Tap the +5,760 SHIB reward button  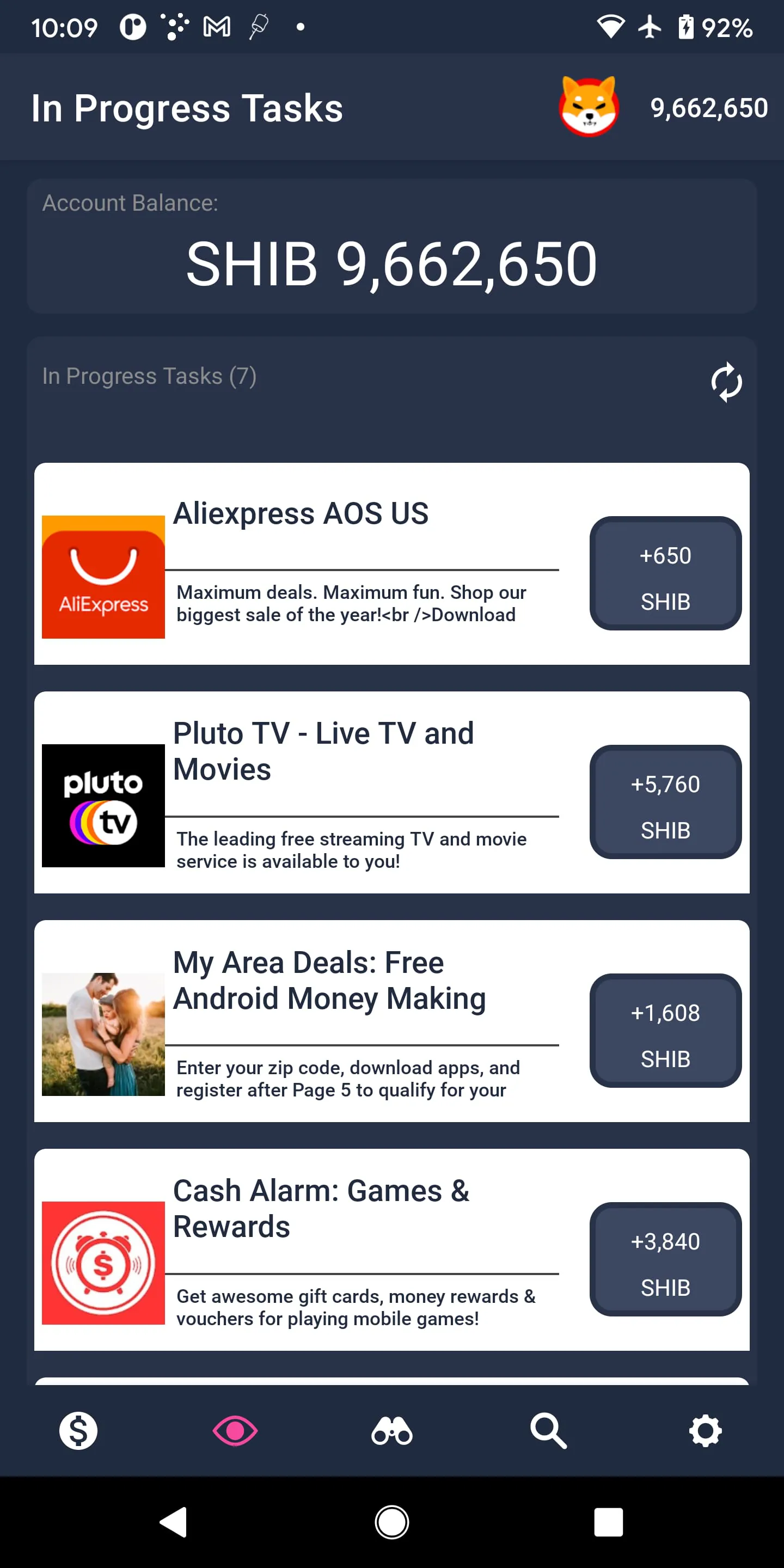(x=665, y=801)
